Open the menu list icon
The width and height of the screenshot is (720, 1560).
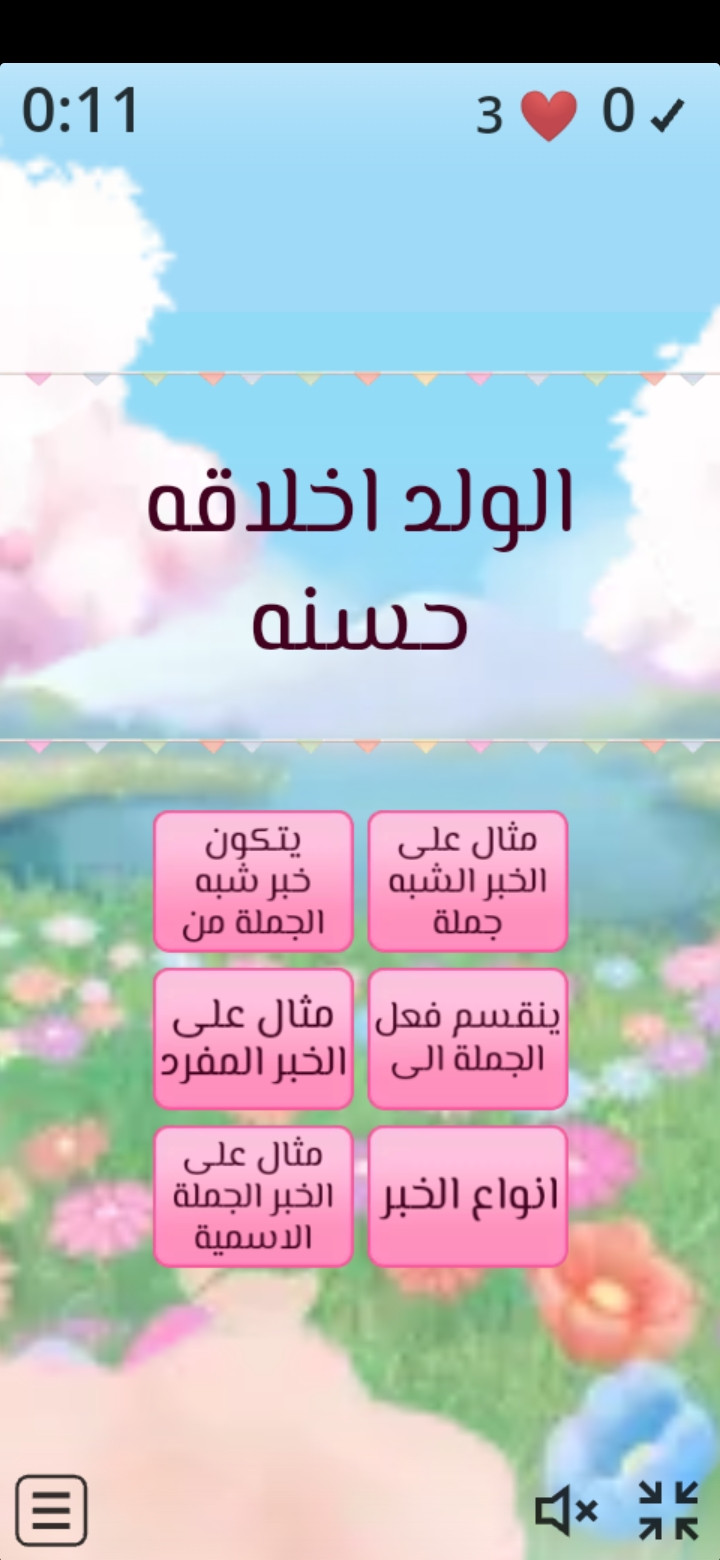point(51,1510)
